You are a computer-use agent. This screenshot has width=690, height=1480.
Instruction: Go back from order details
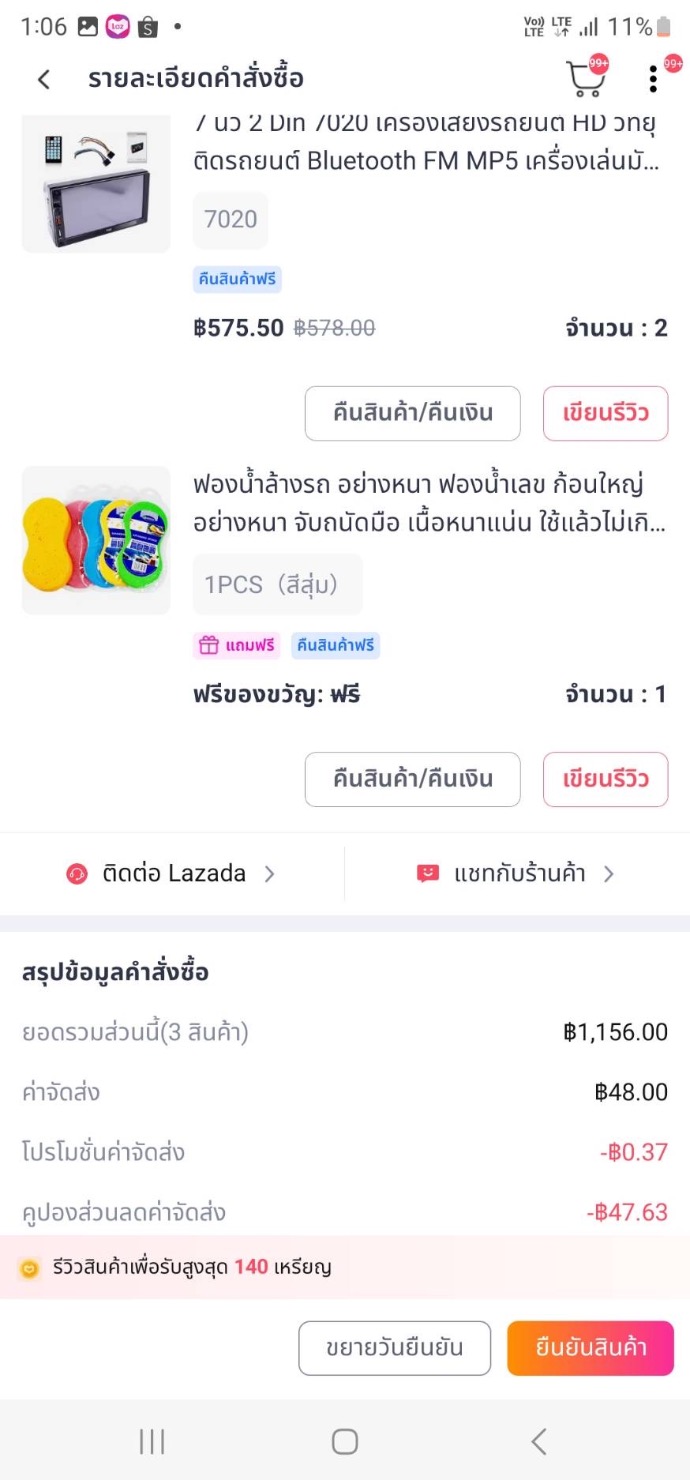pyautogui.click(x=43, y=79)
